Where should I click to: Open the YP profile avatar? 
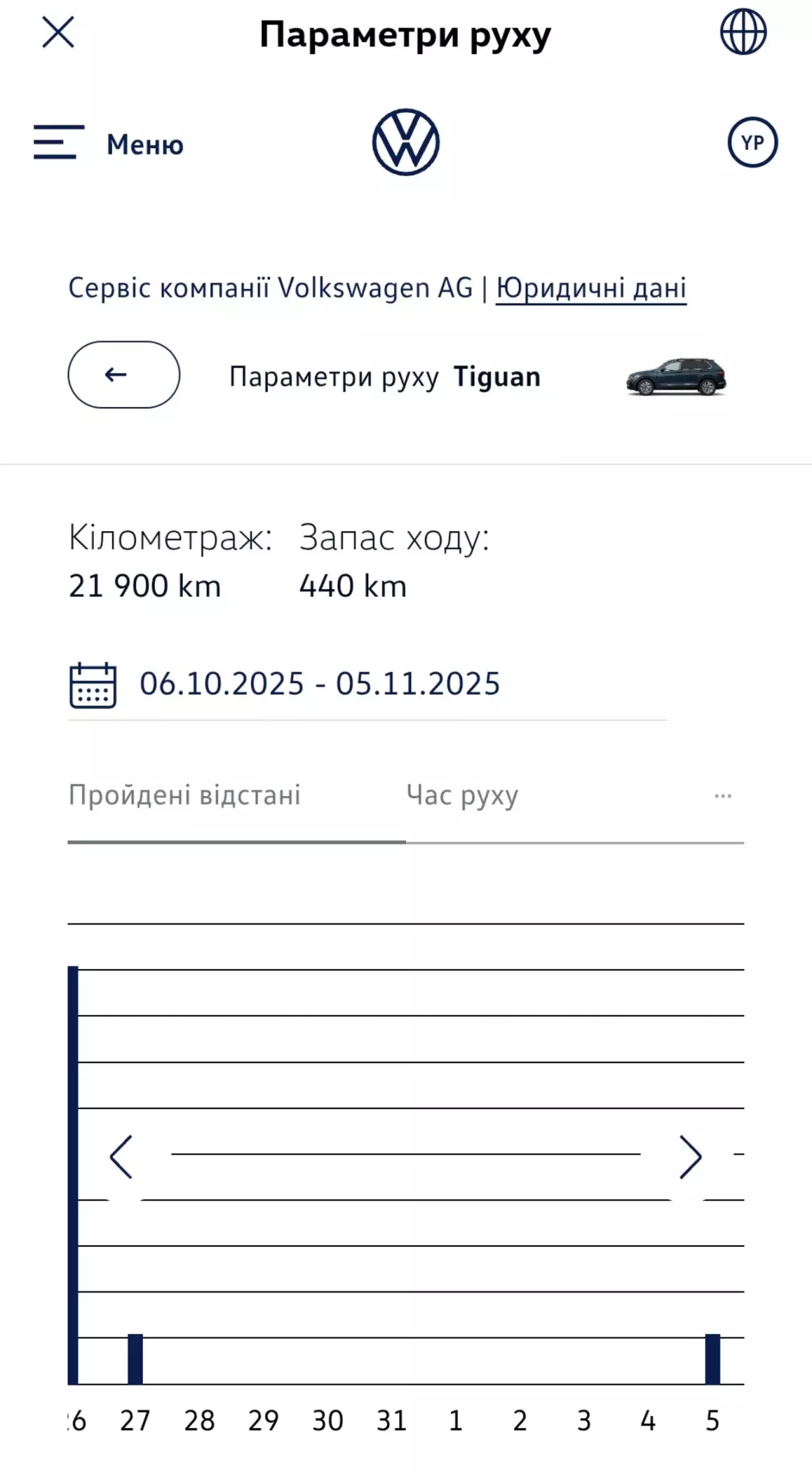(x=752, y=143)
